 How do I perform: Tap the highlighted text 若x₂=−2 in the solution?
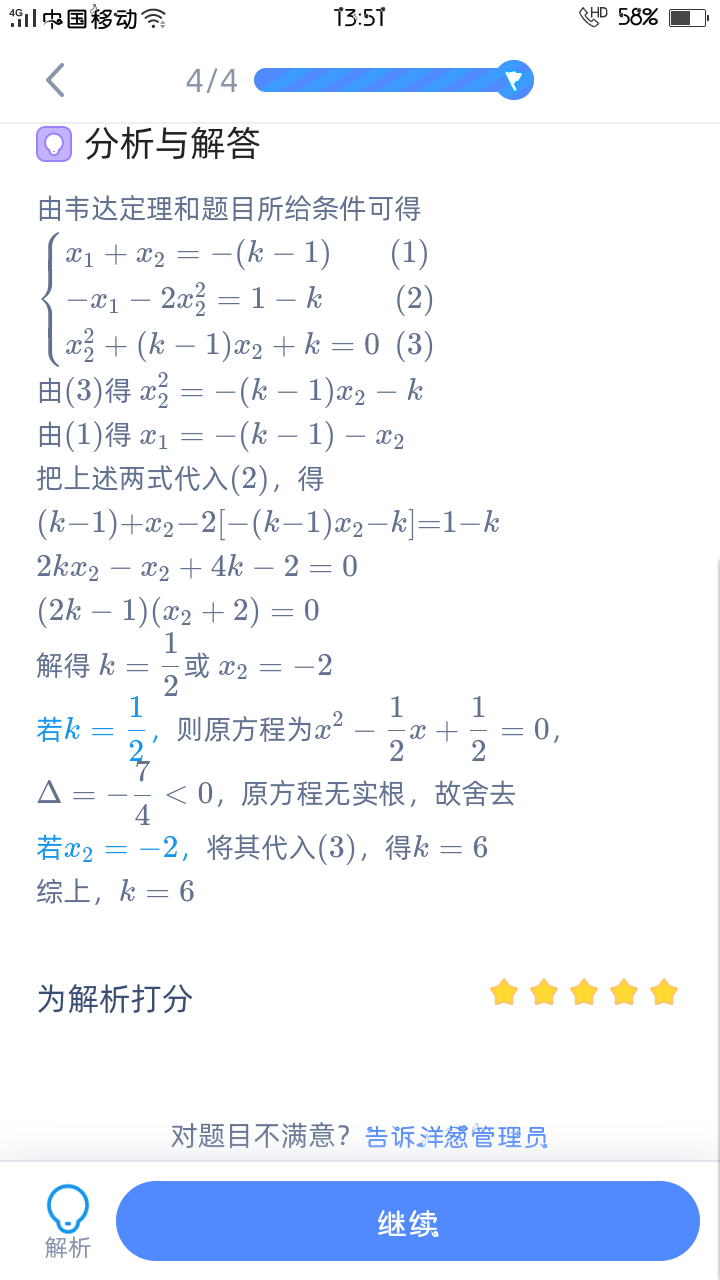[x=110, y=847]
